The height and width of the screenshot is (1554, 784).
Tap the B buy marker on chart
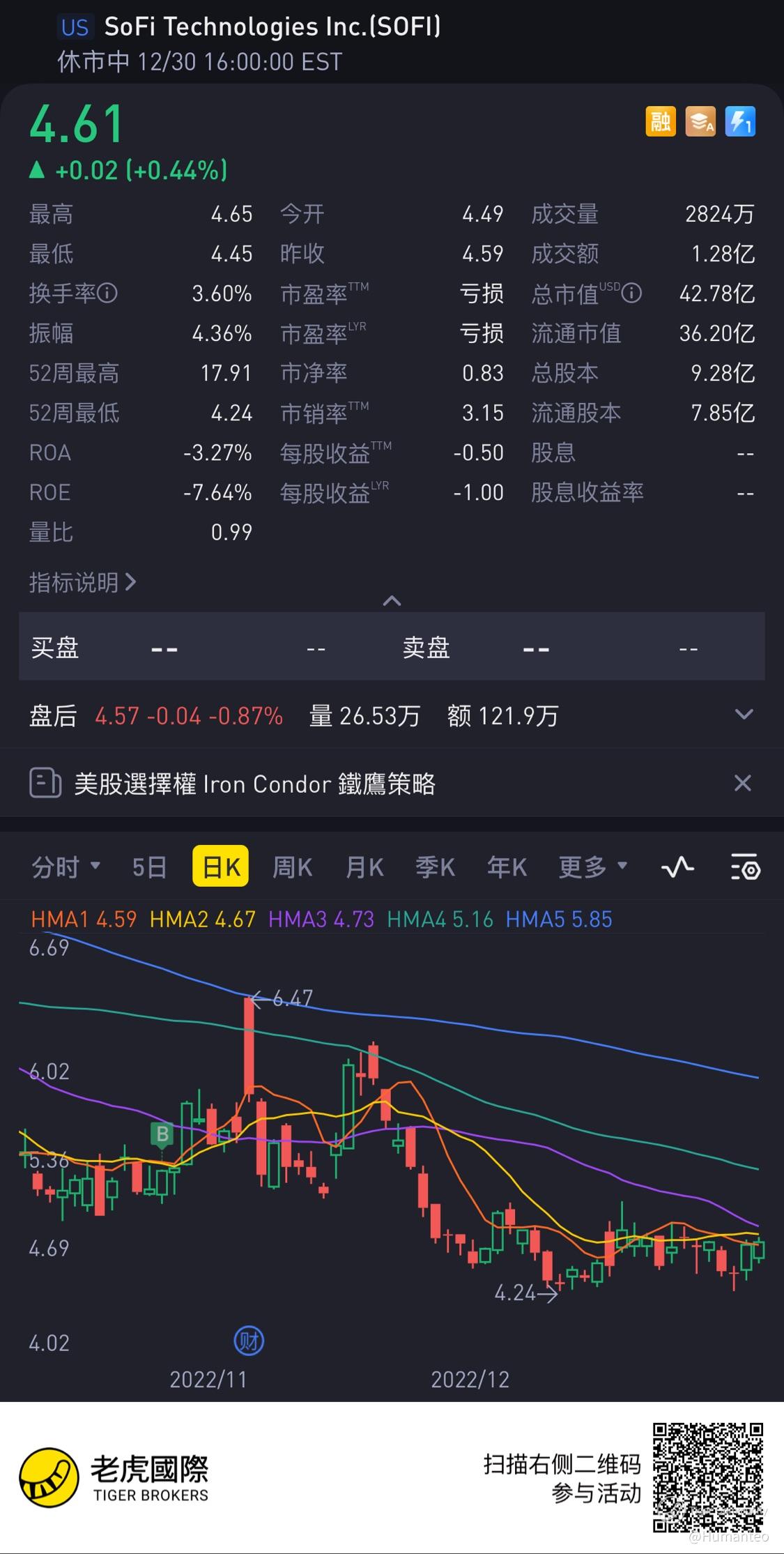tap(162, 1134)
